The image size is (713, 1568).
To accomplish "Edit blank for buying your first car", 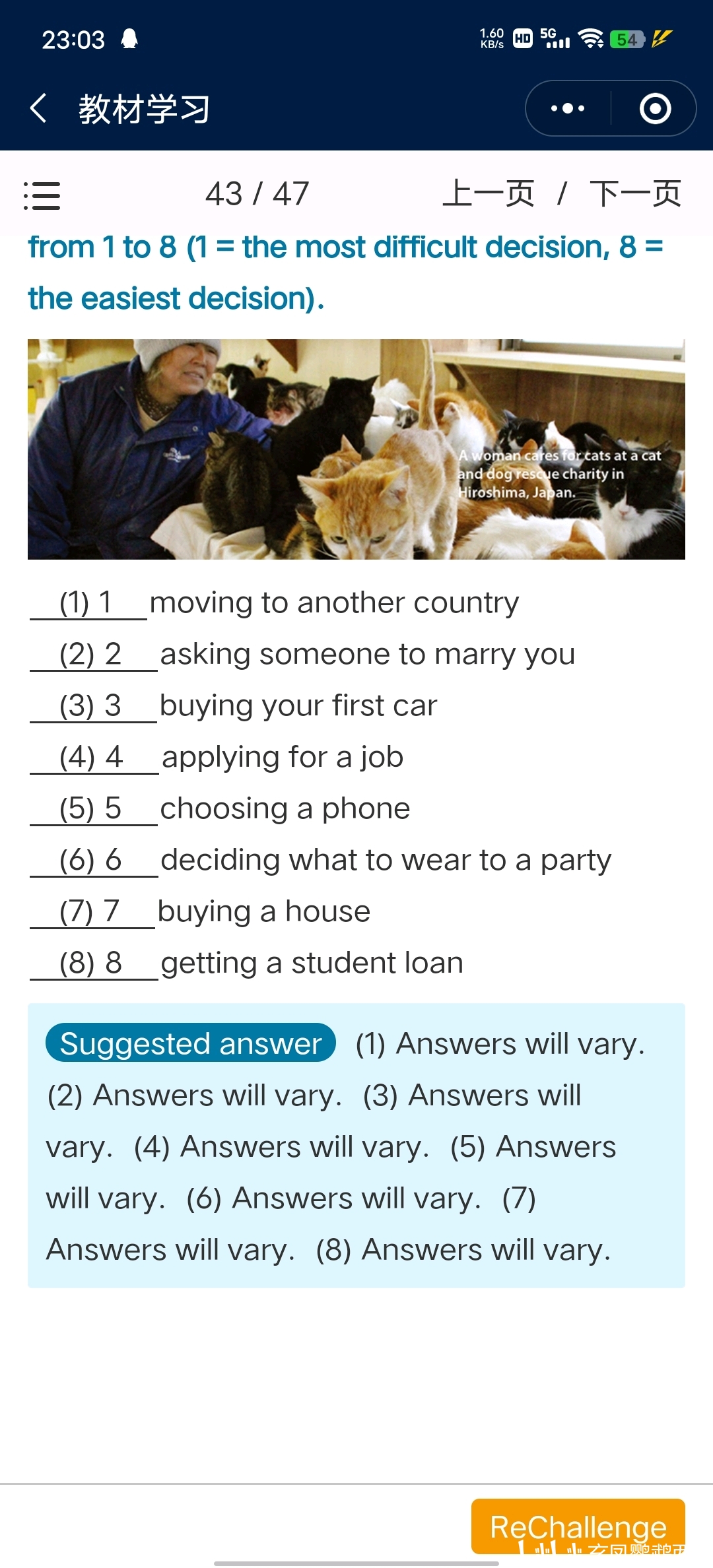I will pyautogui.click(x=93, y=706).
